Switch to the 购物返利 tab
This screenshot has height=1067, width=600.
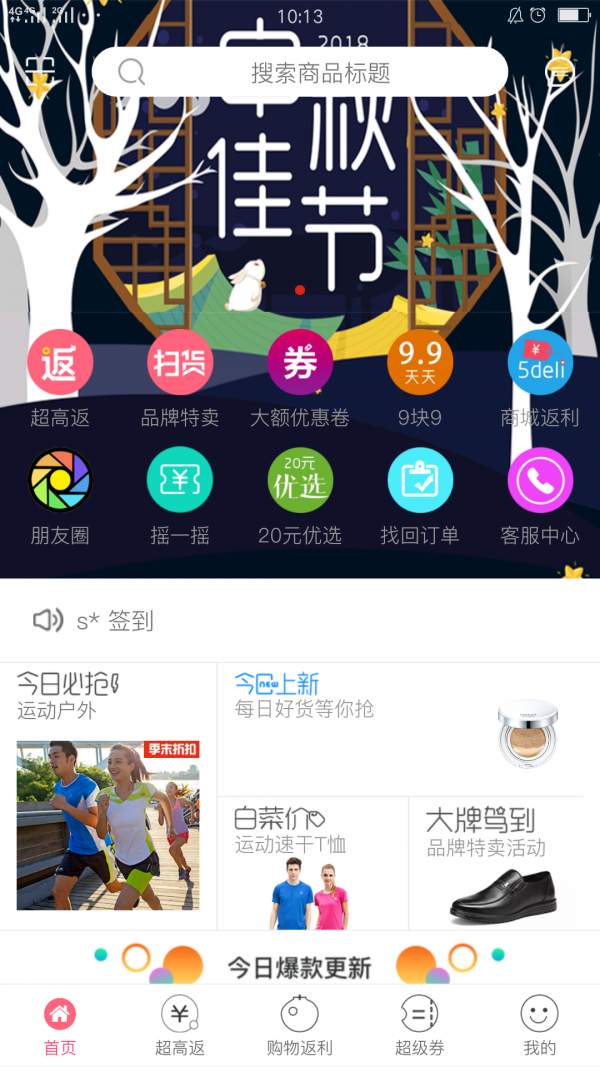coord(300,1026)
